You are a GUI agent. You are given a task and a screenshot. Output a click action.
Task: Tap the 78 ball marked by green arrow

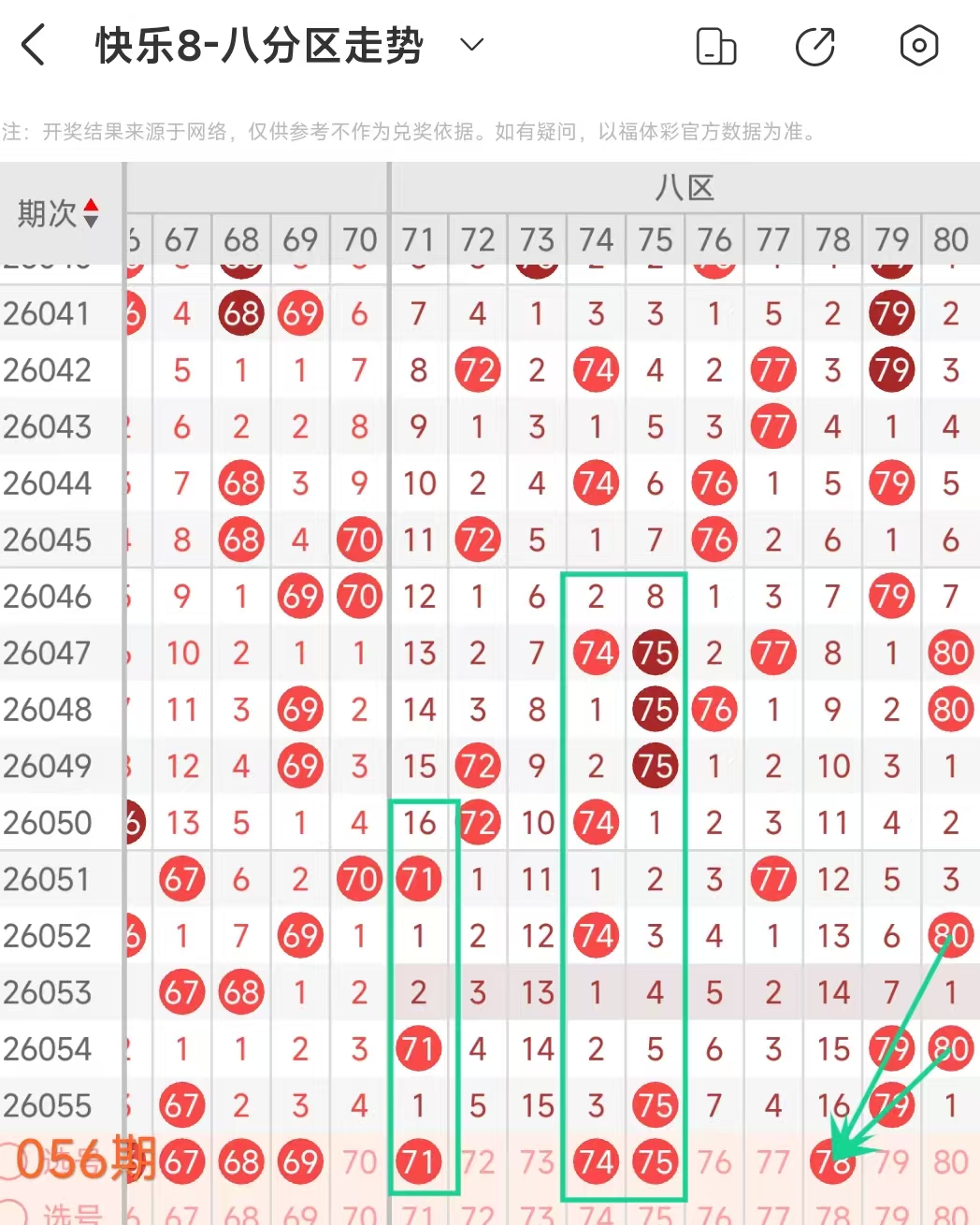point(832,1162)
